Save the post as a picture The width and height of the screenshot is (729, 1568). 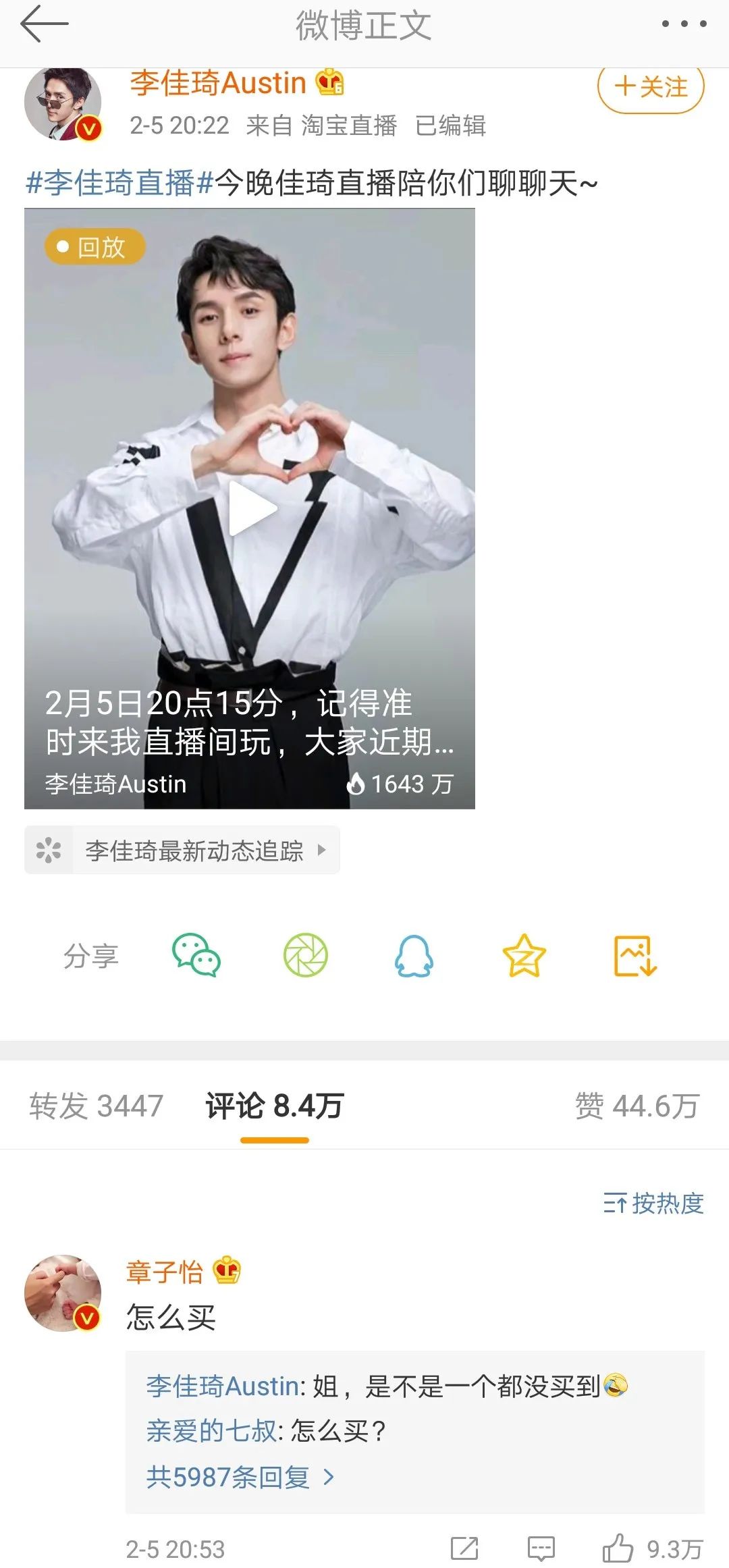coord(634,956)
